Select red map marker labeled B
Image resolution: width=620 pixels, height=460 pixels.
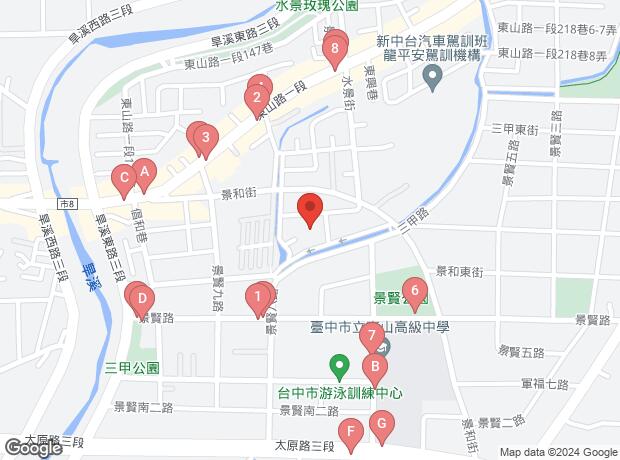click(x=375, y=367)
